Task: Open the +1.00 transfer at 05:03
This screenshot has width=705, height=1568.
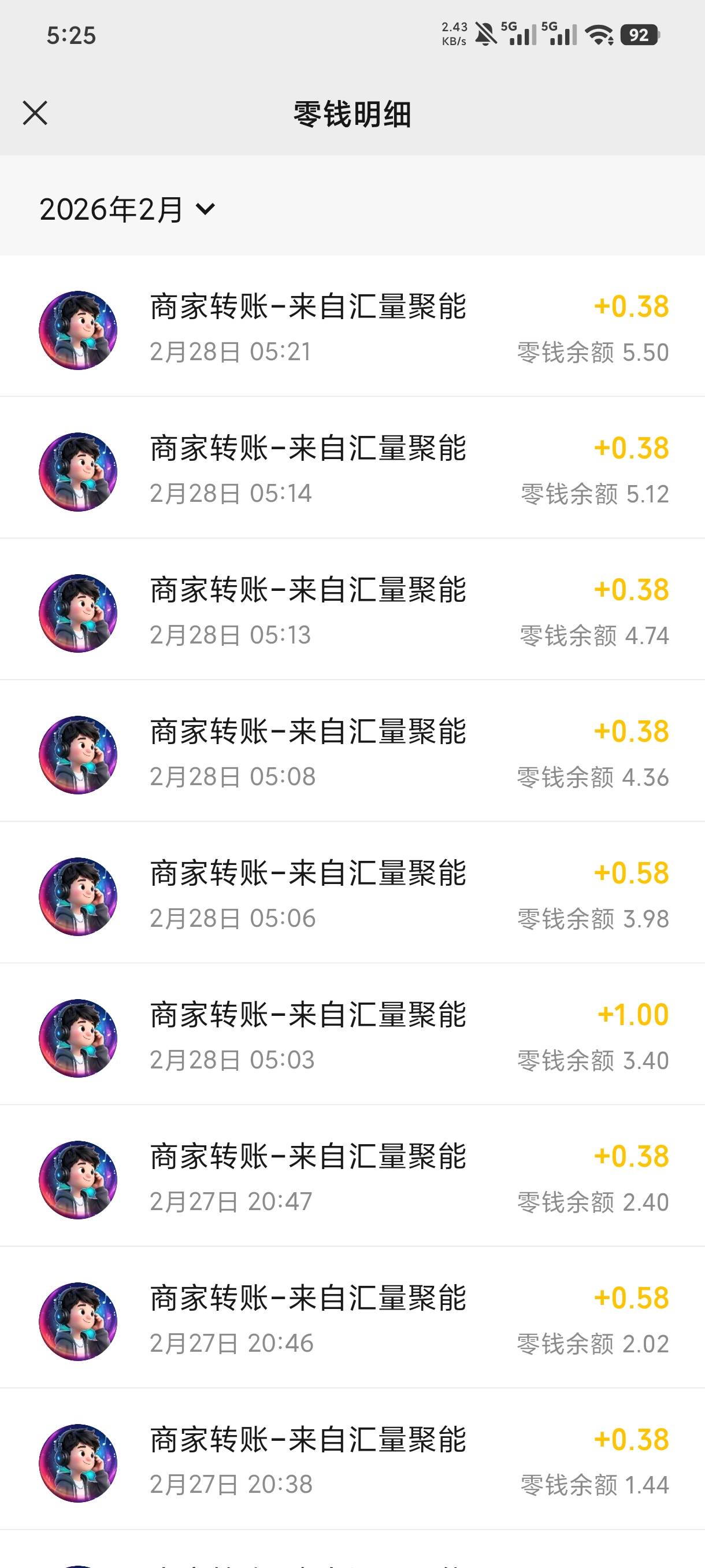Action: 352,1036
